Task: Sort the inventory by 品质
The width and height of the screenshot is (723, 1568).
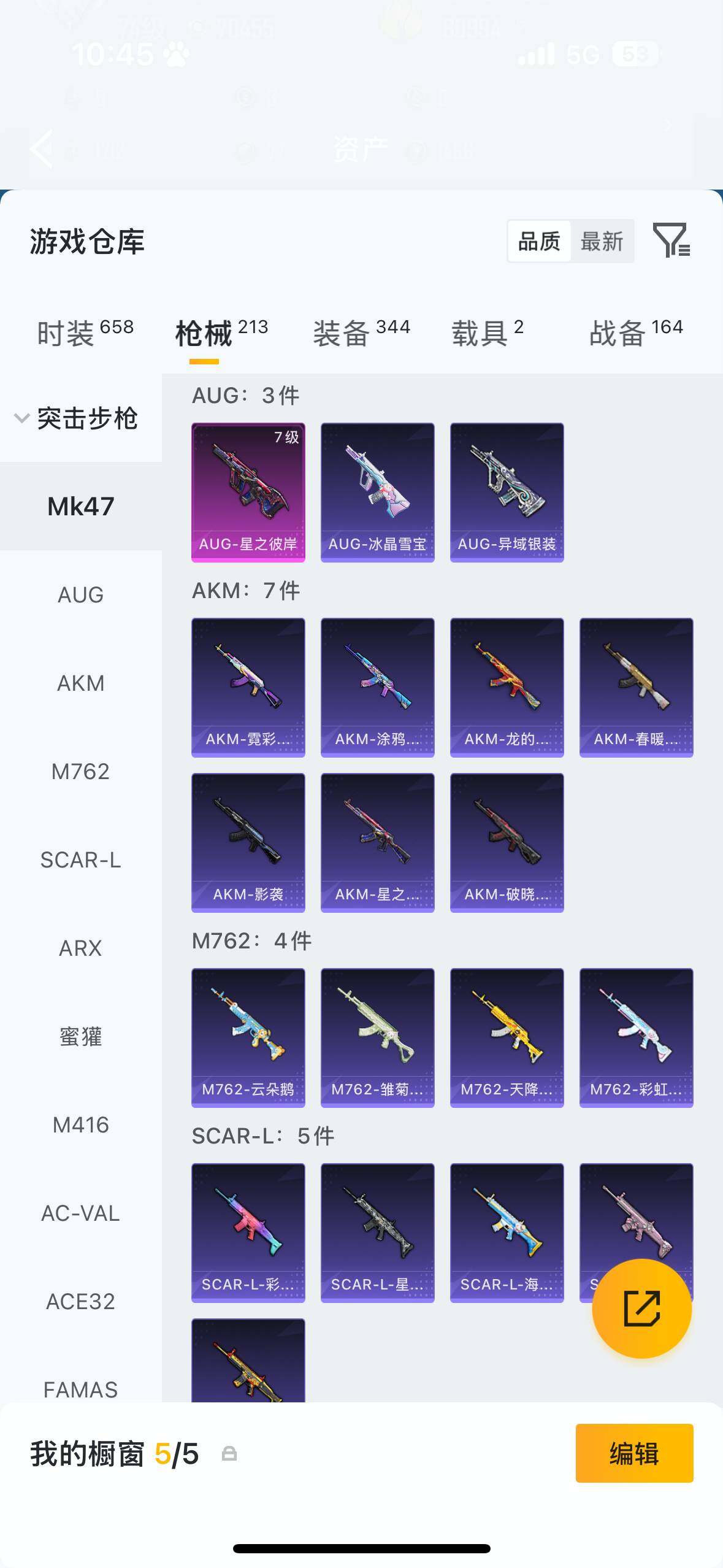Action: click(539, 242)
